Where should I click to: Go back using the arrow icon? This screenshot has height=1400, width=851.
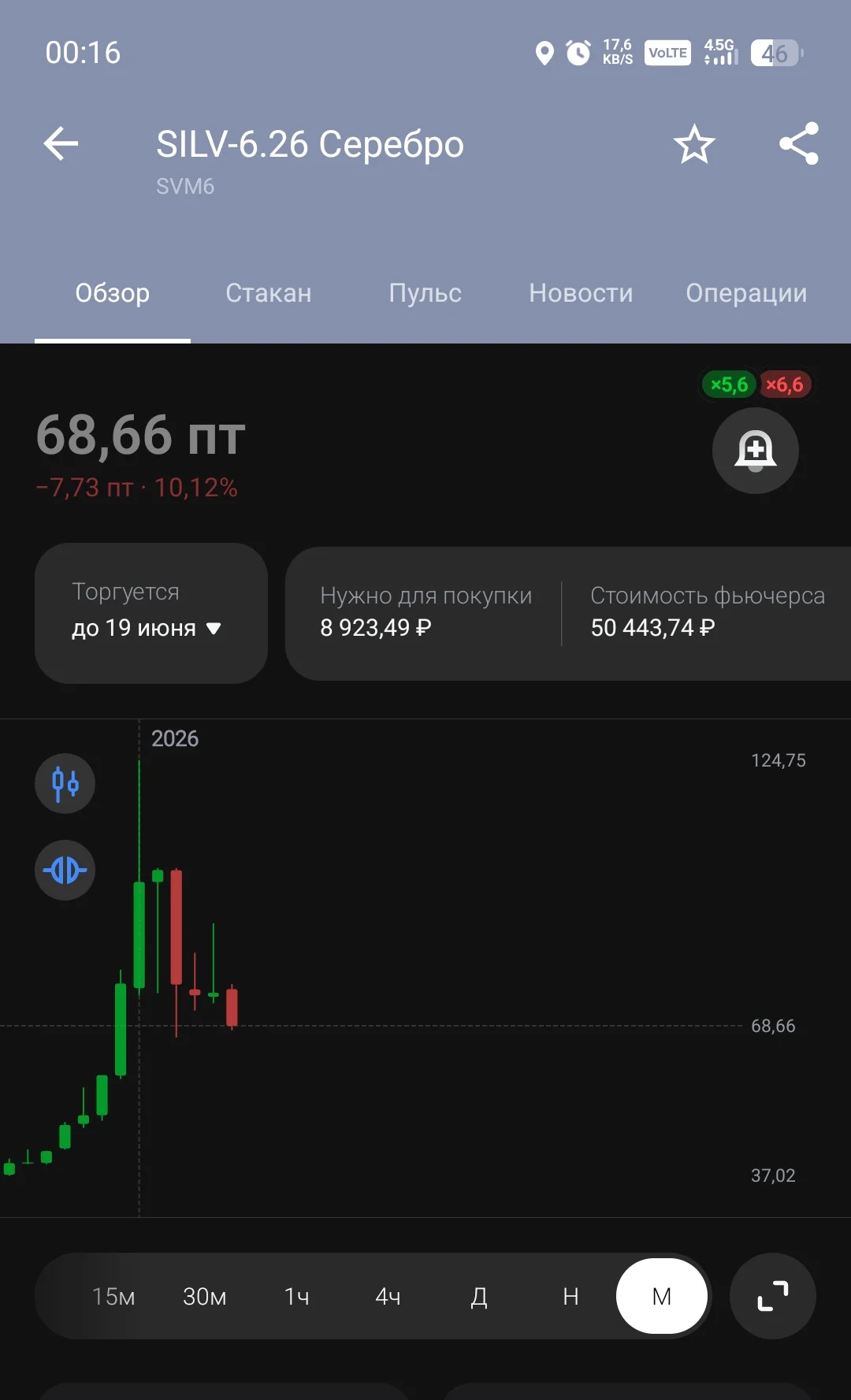61,143
